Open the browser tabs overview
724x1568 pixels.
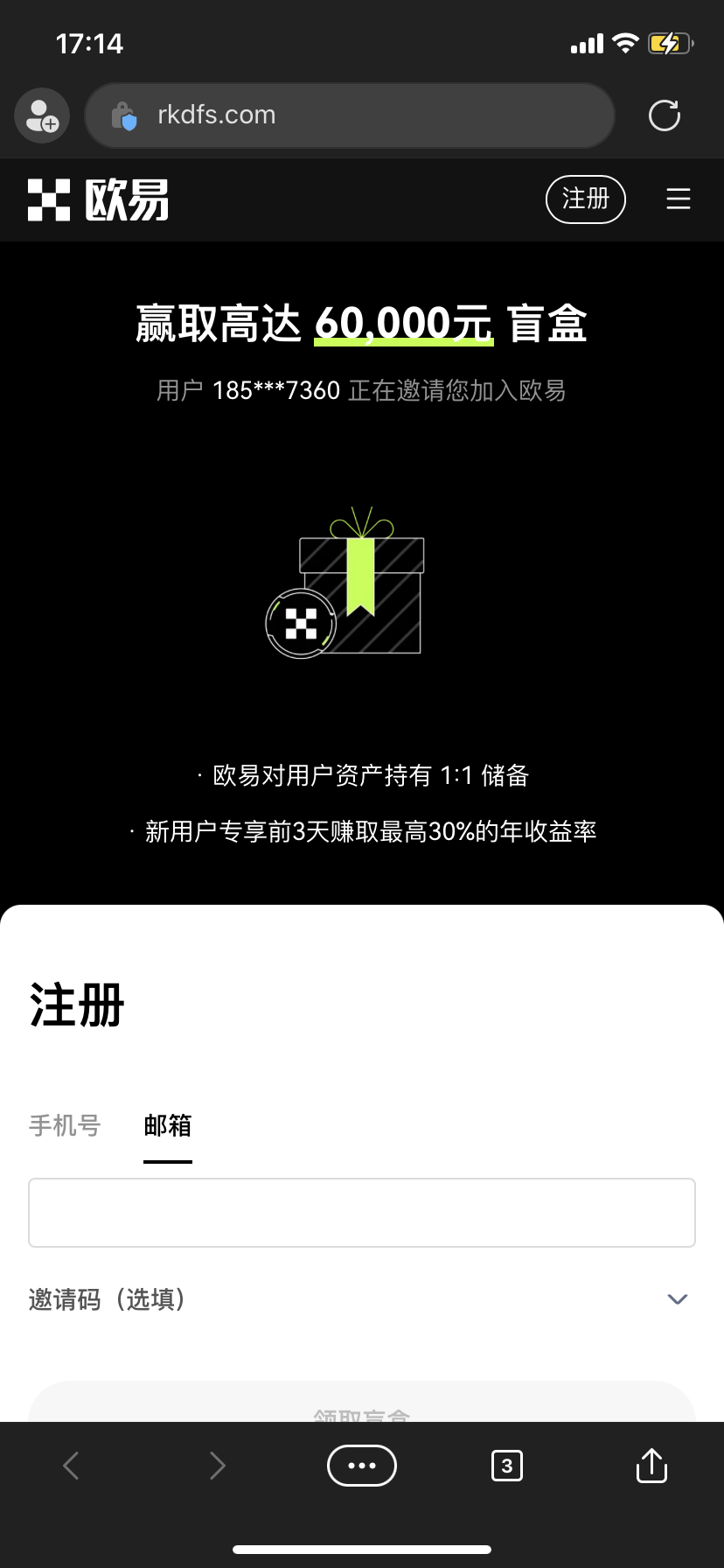507,1465
